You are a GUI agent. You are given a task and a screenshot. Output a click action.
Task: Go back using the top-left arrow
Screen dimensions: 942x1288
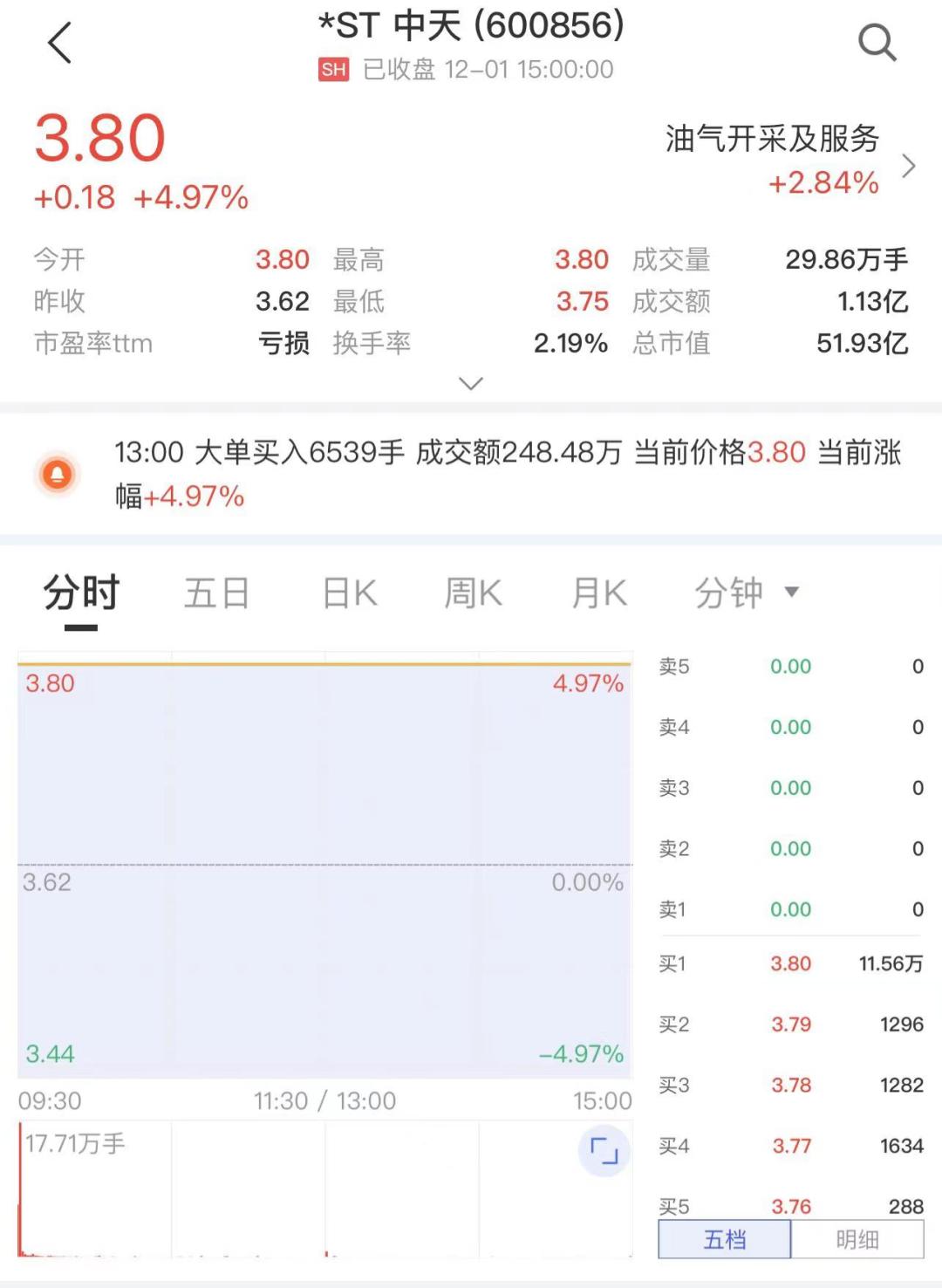pyautogui.click(x=59, y=44)
